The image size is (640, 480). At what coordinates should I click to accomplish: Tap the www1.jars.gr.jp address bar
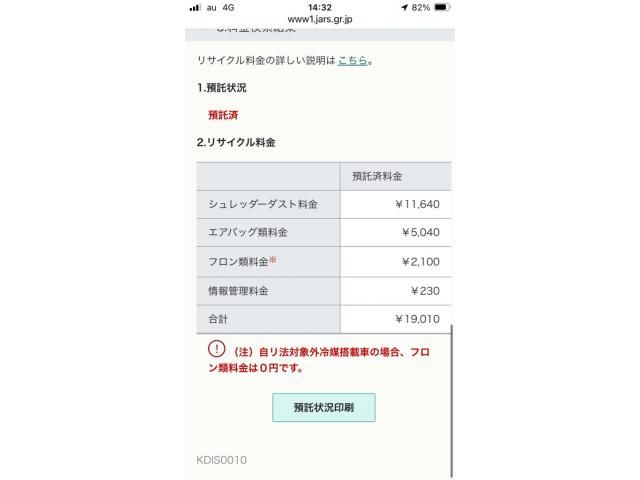point(319,19)
